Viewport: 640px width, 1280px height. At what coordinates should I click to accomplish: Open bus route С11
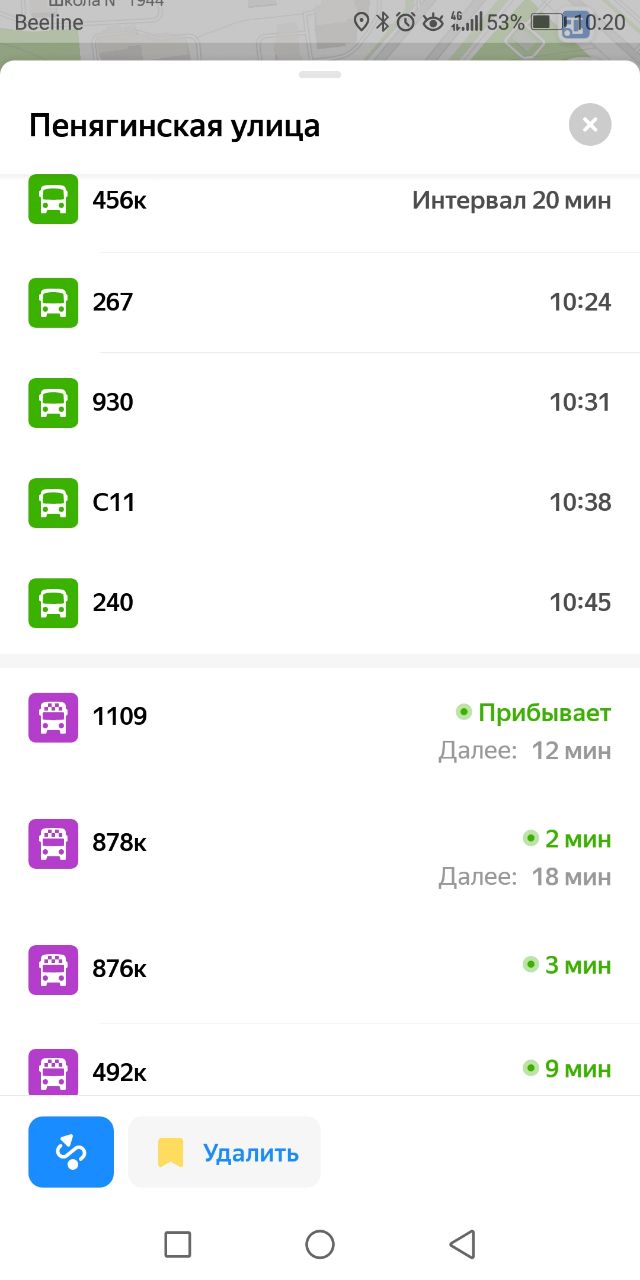[x=320, y=502]
